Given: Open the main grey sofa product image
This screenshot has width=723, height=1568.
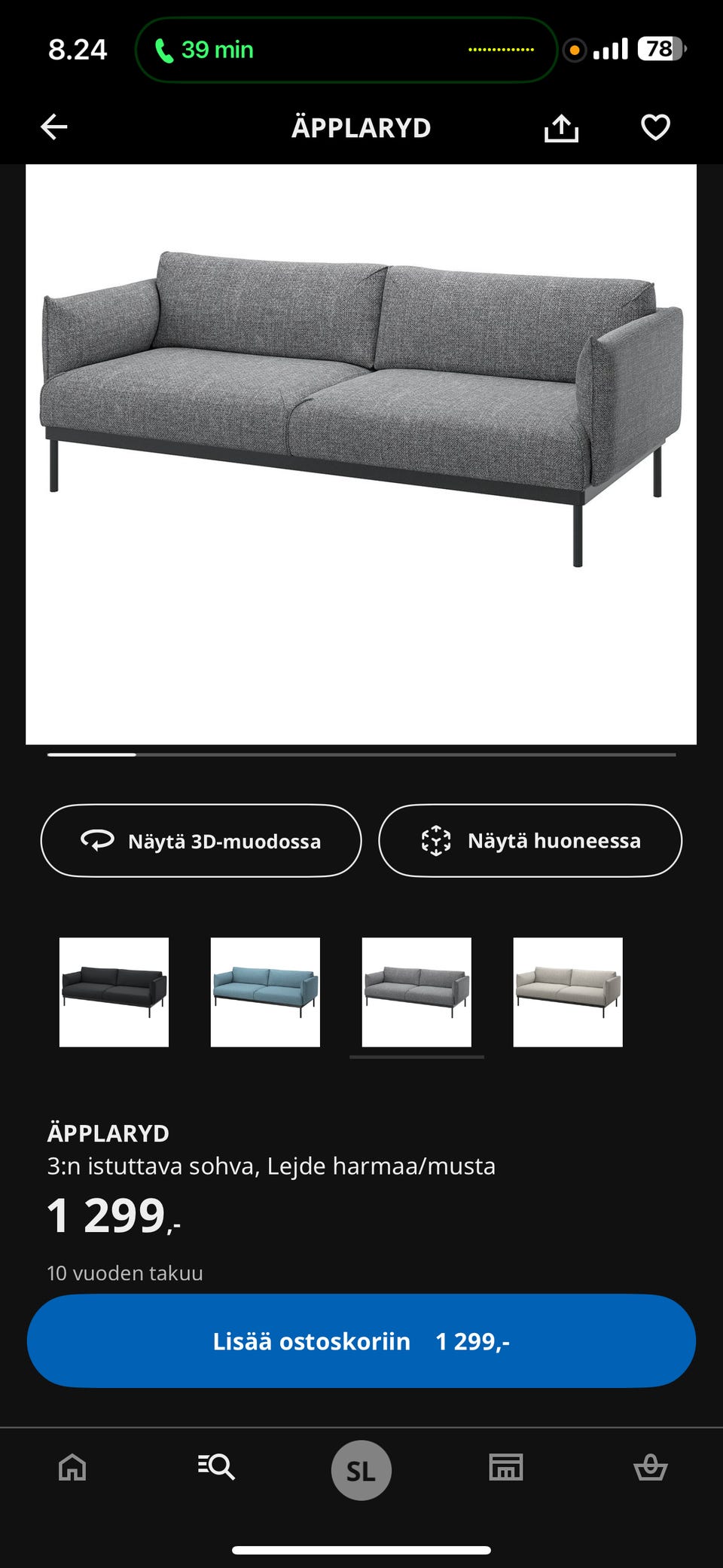Looking at the screenshot, I should (x=361, y=452).
